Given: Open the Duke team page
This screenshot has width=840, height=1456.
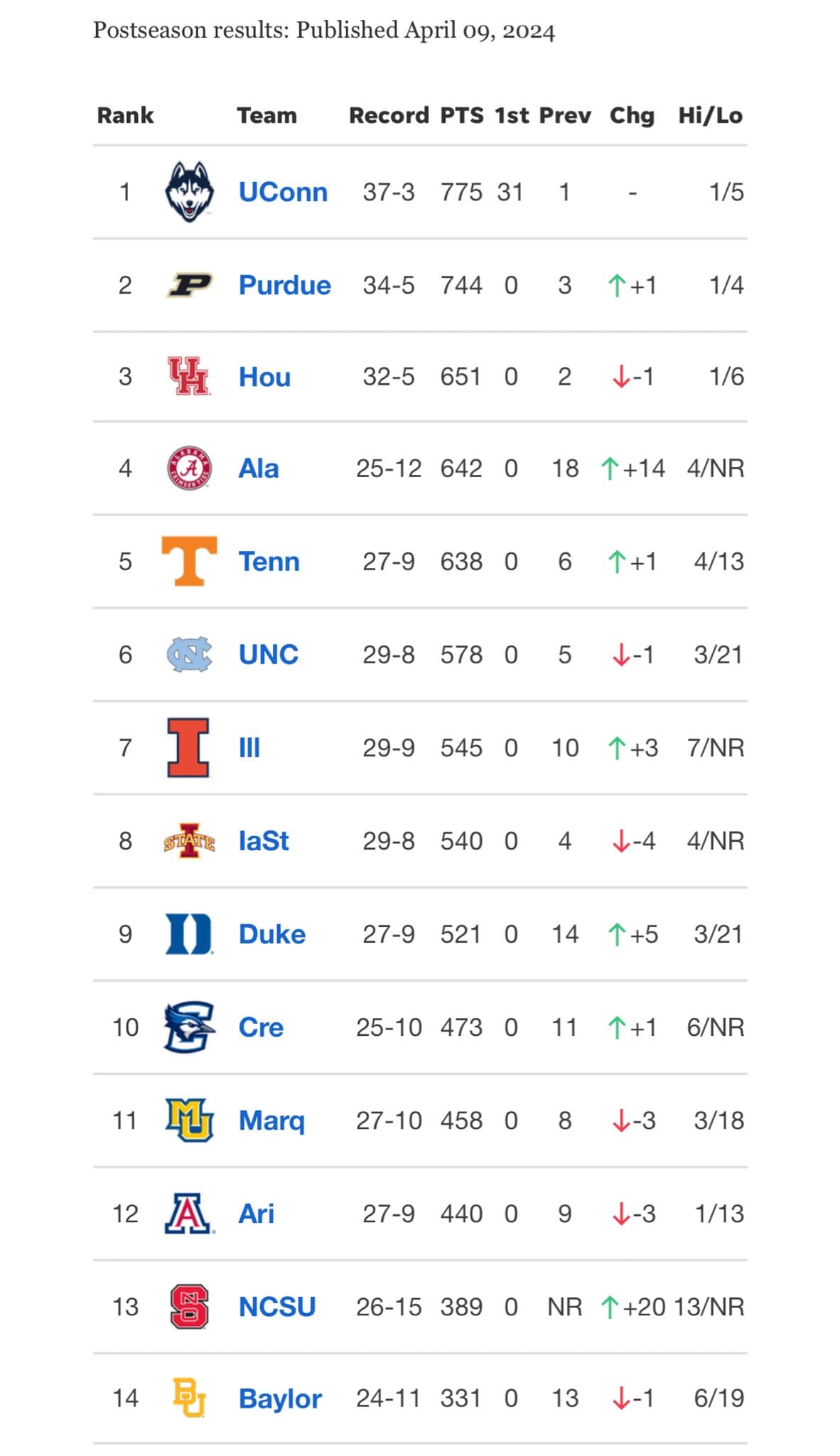Looking at the screenshot, I should click(x=272, y=934).
